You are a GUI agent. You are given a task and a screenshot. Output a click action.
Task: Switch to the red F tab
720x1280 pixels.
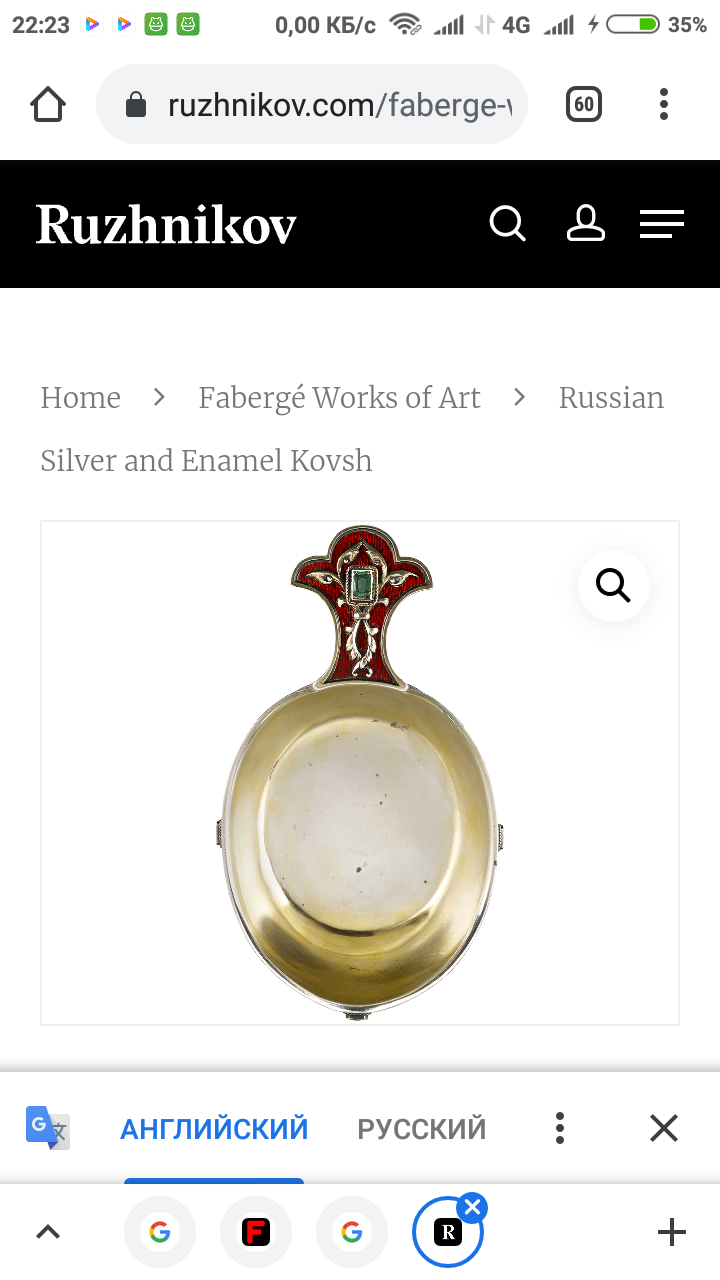(256, 1232)
